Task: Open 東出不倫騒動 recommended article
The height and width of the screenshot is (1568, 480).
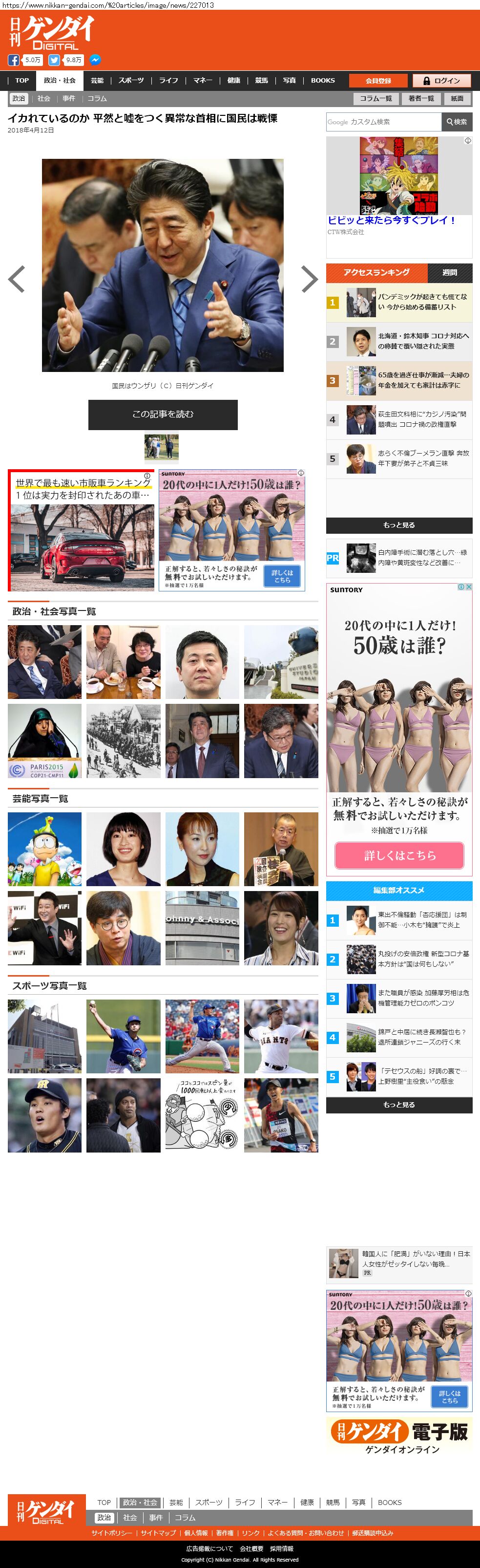Action: pyautogui.click(x=423, y=920)
